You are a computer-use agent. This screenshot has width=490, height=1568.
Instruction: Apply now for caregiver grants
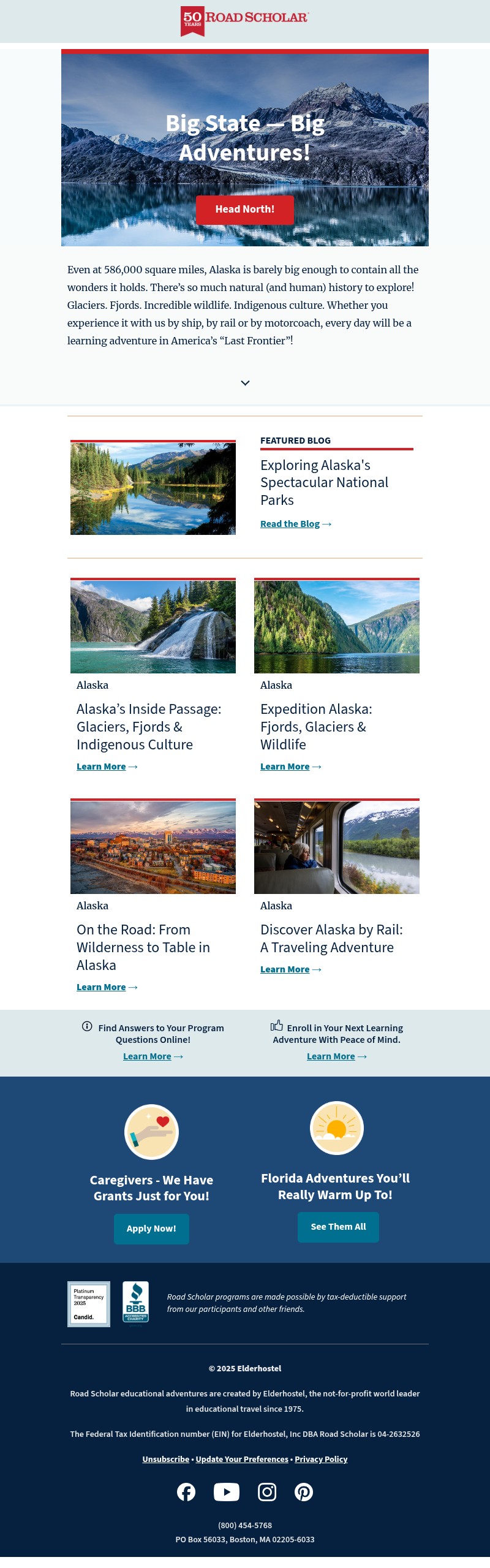(x=151, y=1229)
